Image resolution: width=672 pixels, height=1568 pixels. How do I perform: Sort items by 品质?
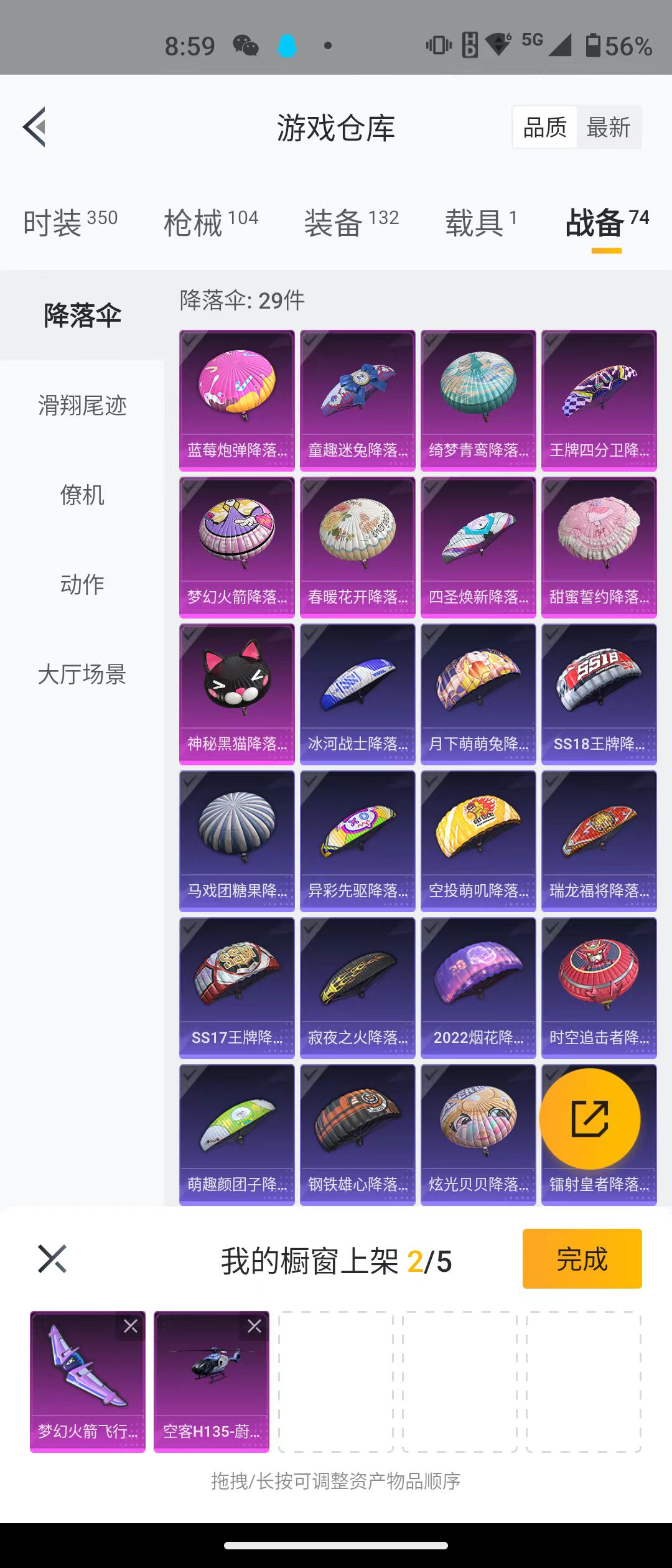(x=545, y=128)
